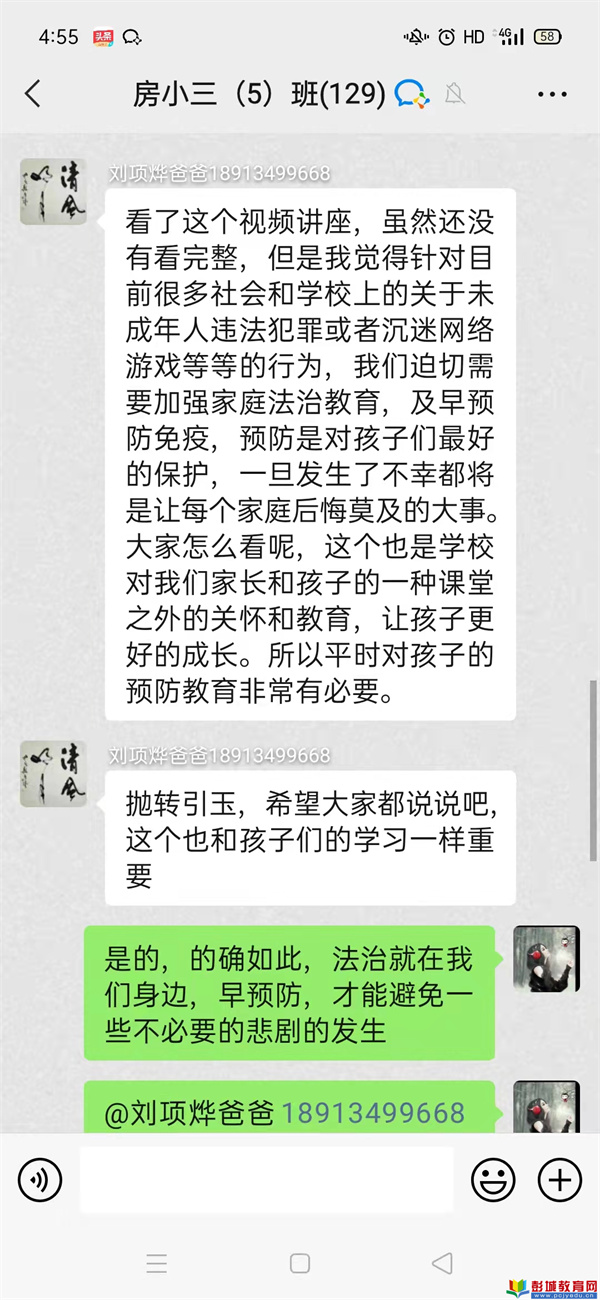Go back from the group chat
This screenshot has width=600, height=1300.
click(33, 94)
